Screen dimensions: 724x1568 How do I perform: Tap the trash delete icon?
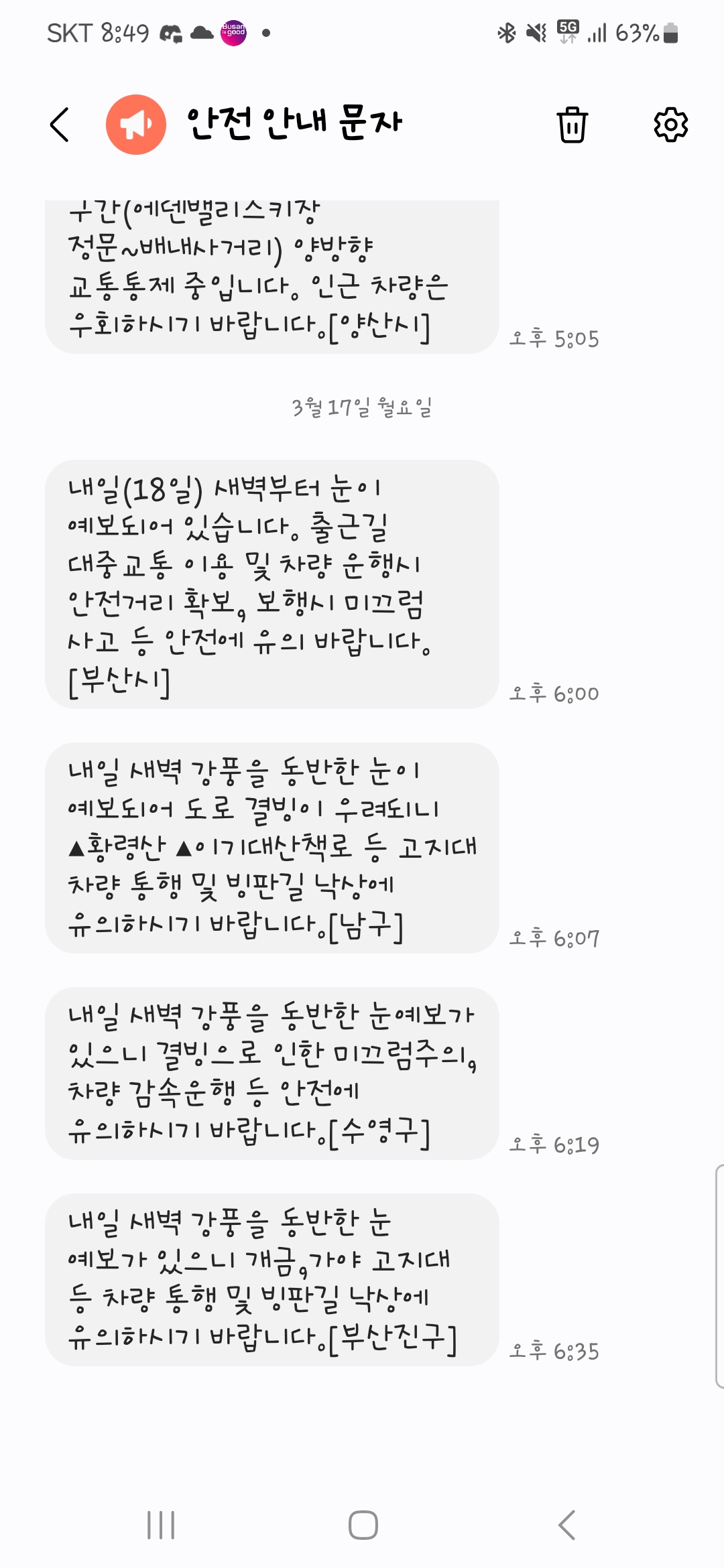click(572, 125)
